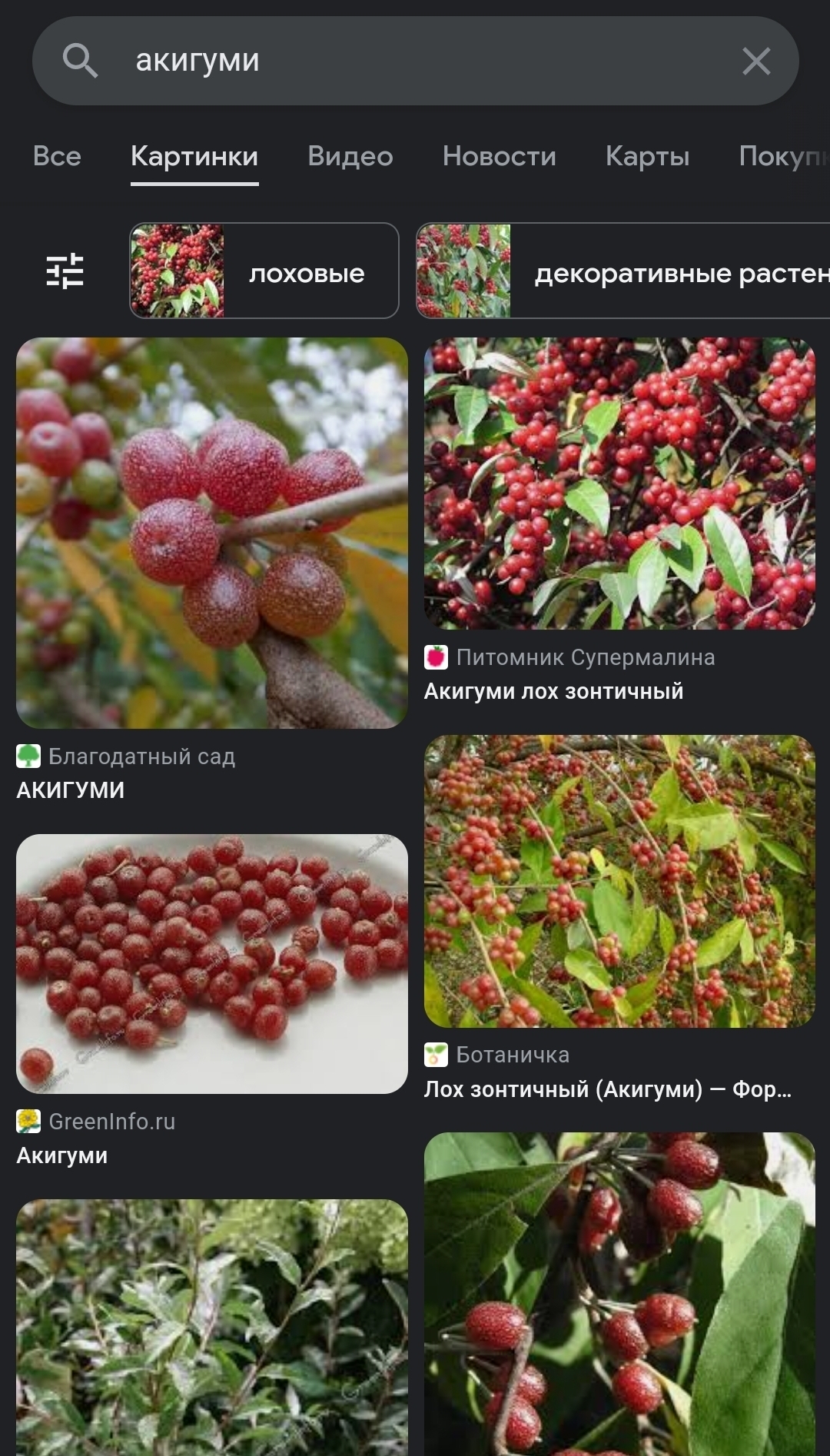Select the декоративные растения chip
Screen dimensions: 830x1456
(x=622, y=271)
